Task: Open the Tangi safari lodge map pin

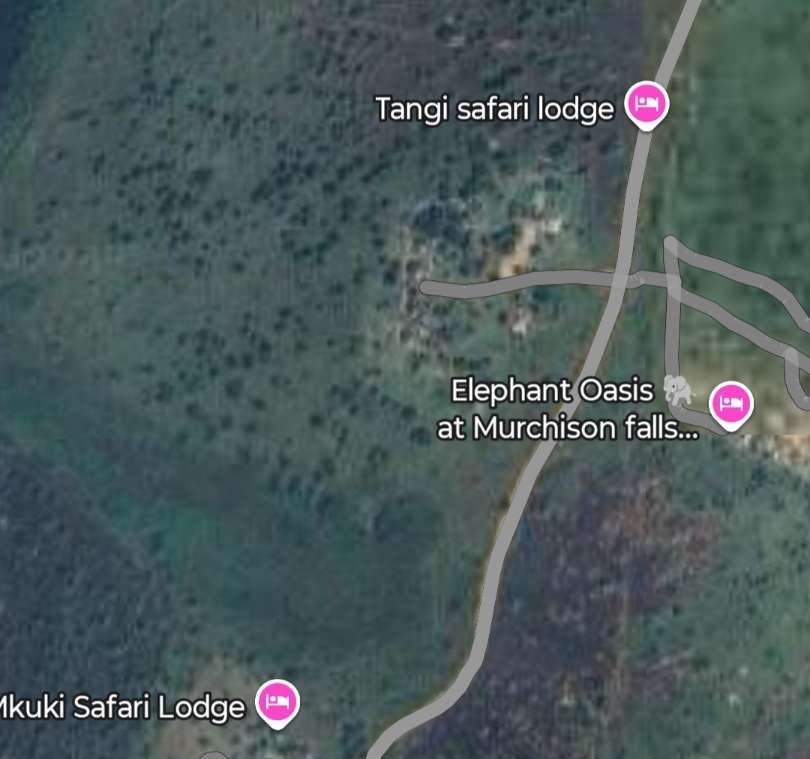Action: point(646,104)
